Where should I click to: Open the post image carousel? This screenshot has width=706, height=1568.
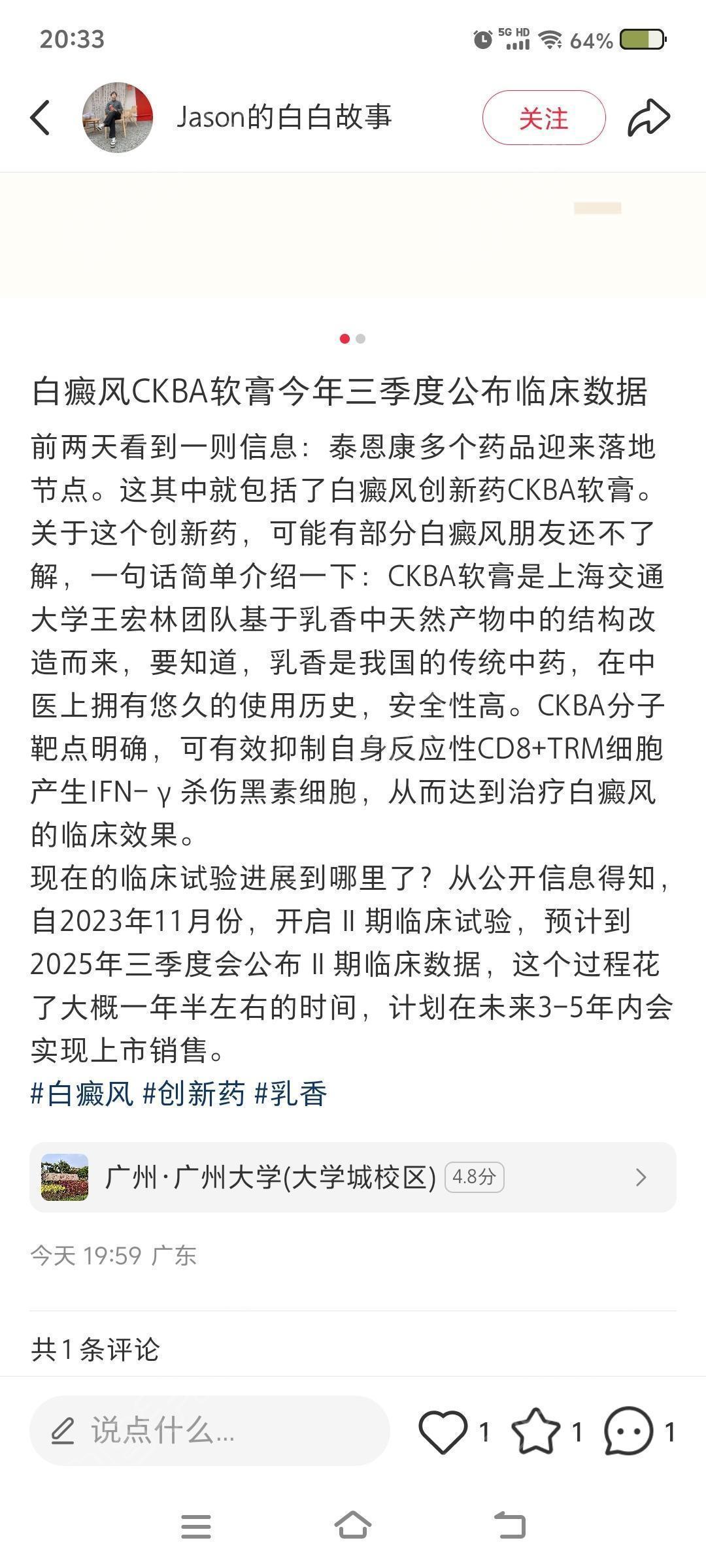(x=353, y=235)
